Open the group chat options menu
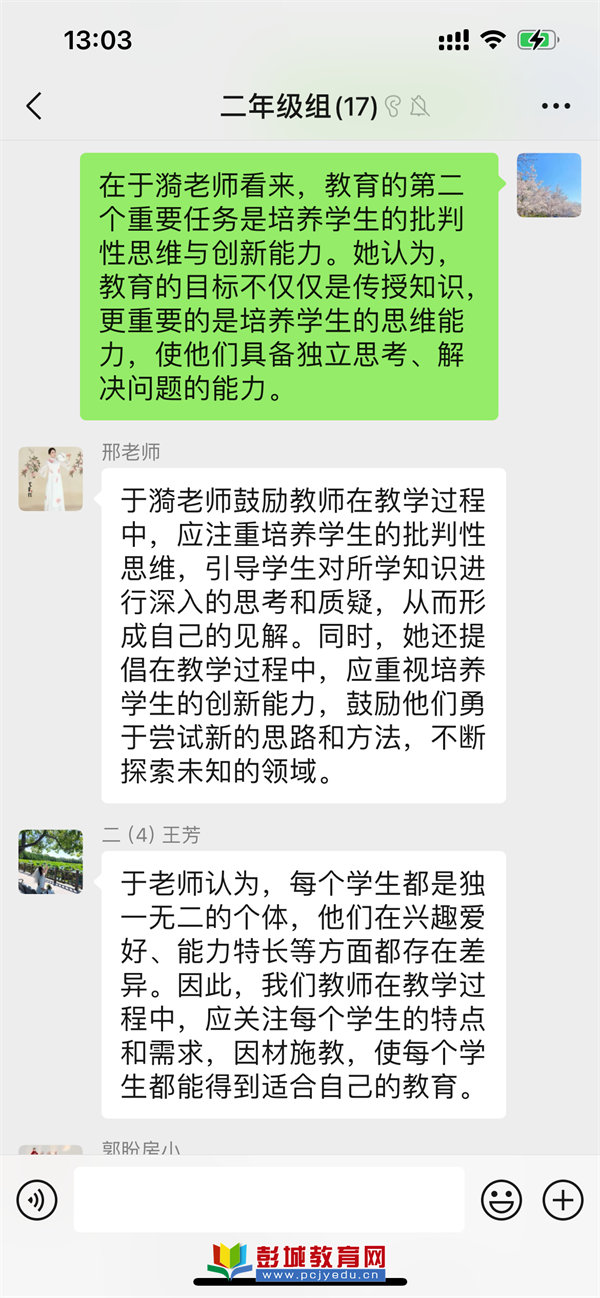Image resolution: width=600 pixels, height=1298 pixels. click(x=555, y=106)
